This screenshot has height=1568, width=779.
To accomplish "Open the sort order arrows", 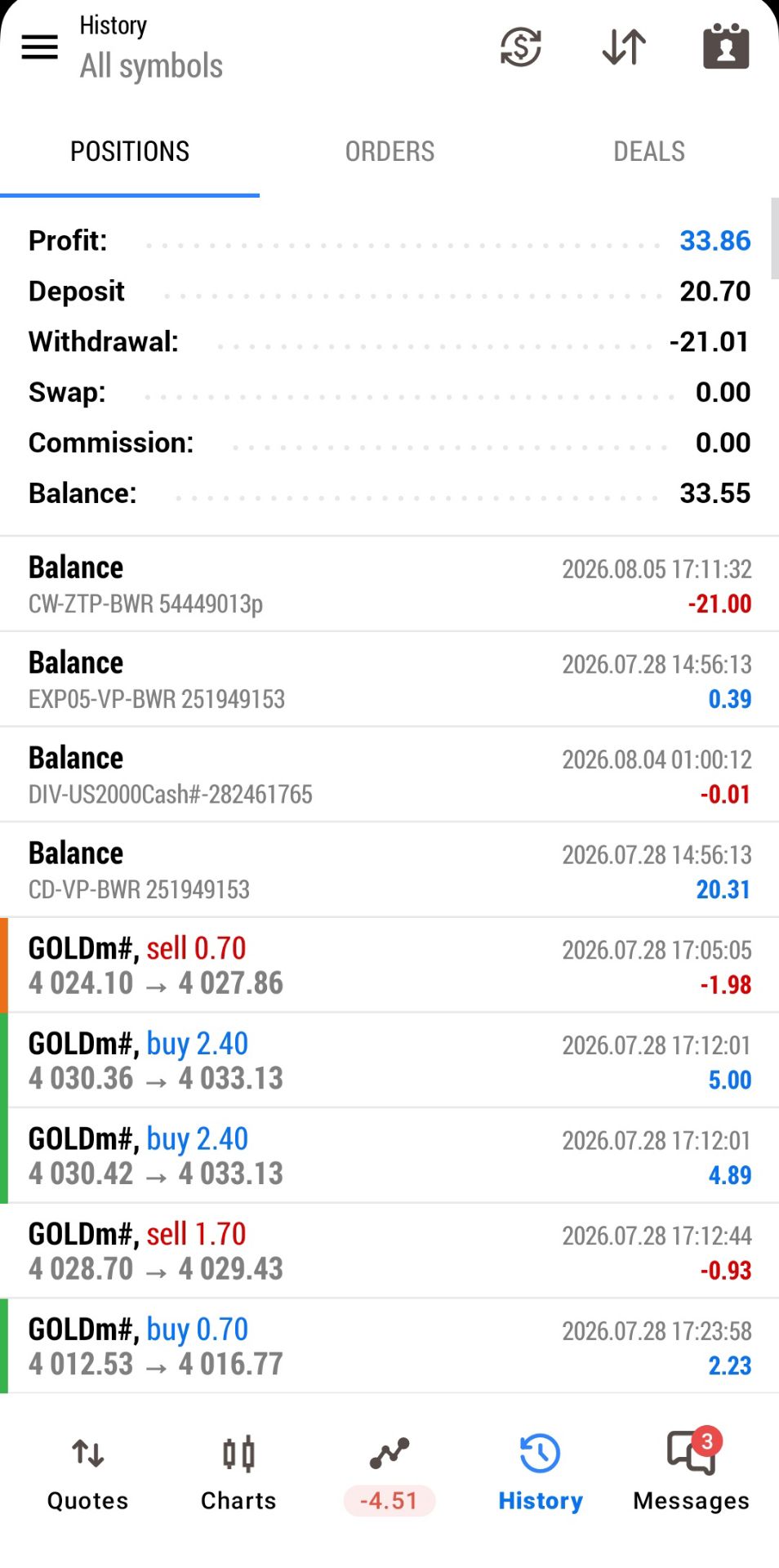I will click(624, 47).
